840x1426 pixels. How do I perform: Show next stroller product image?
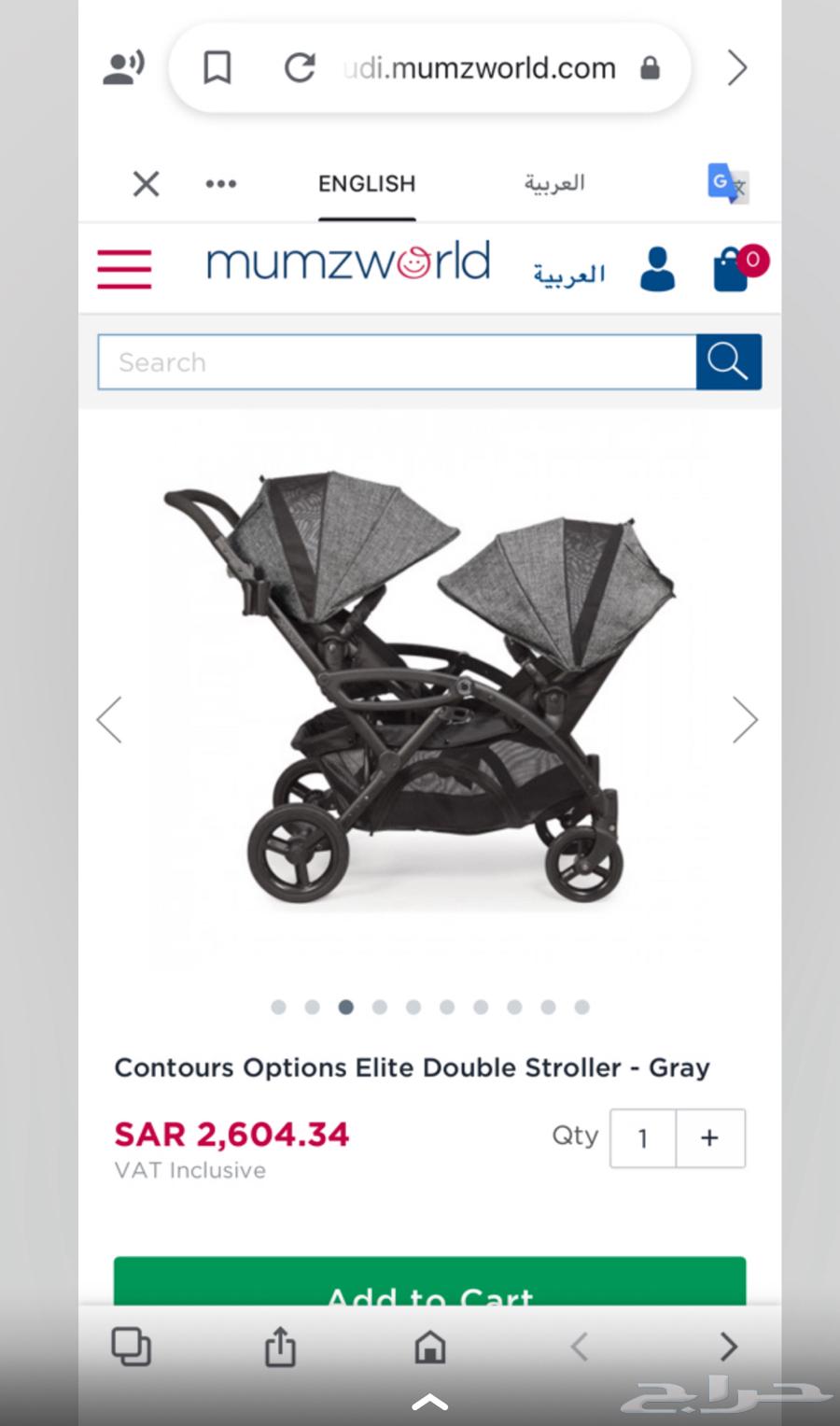click(744, 720)
